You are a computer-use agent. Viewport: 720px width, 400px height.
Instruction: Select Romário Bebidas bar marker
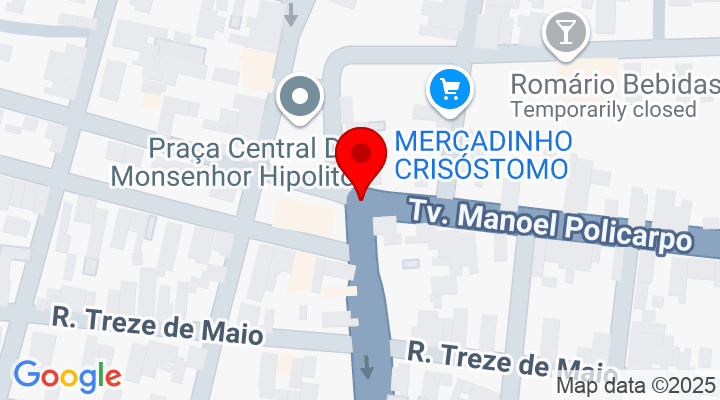(x=566, y=33)
